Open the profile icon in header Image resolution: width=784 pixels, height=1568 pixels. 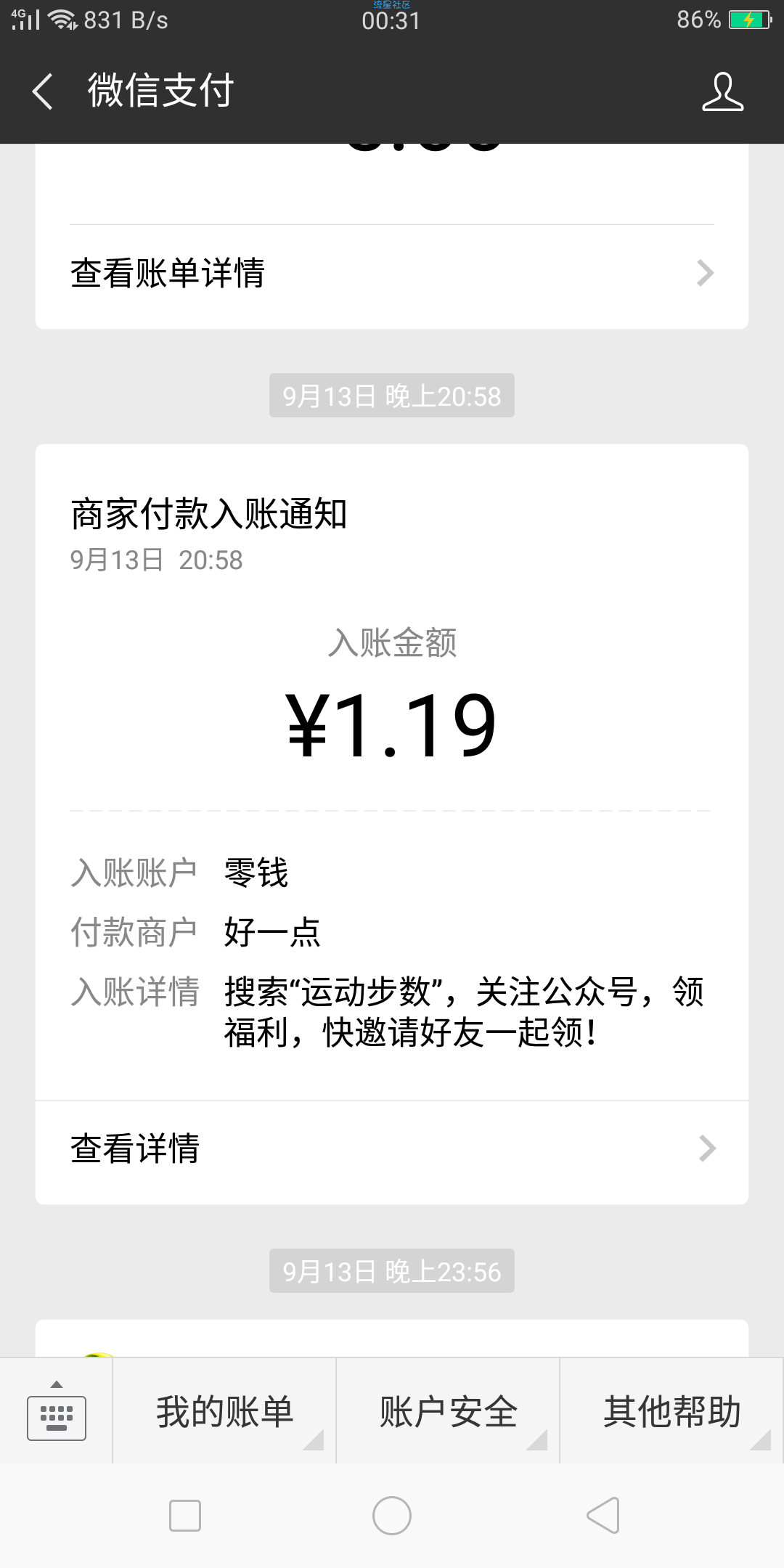[x=722, y=91]
